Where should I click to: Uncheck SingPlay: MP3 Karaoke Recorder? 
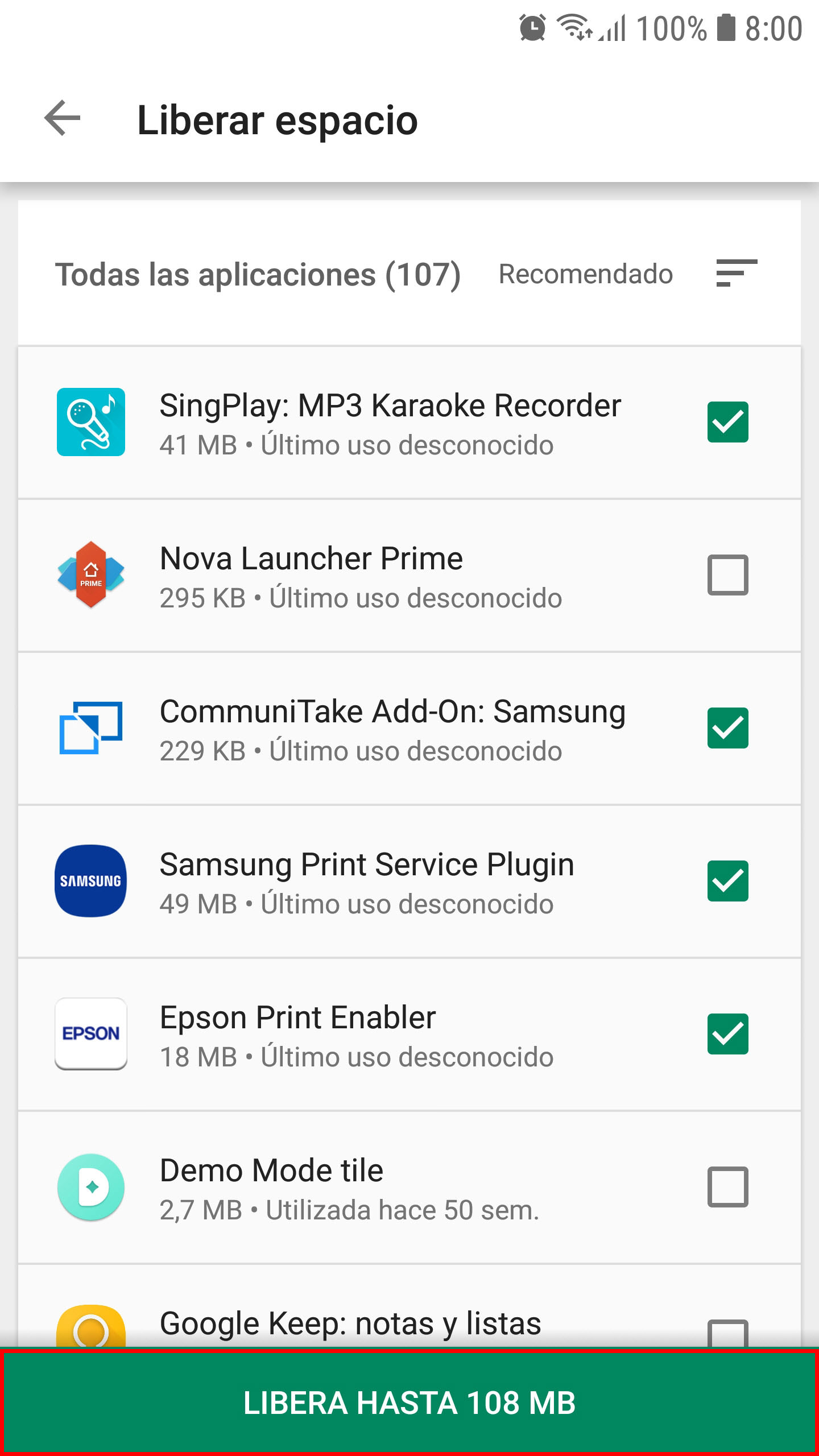point(727,422)
